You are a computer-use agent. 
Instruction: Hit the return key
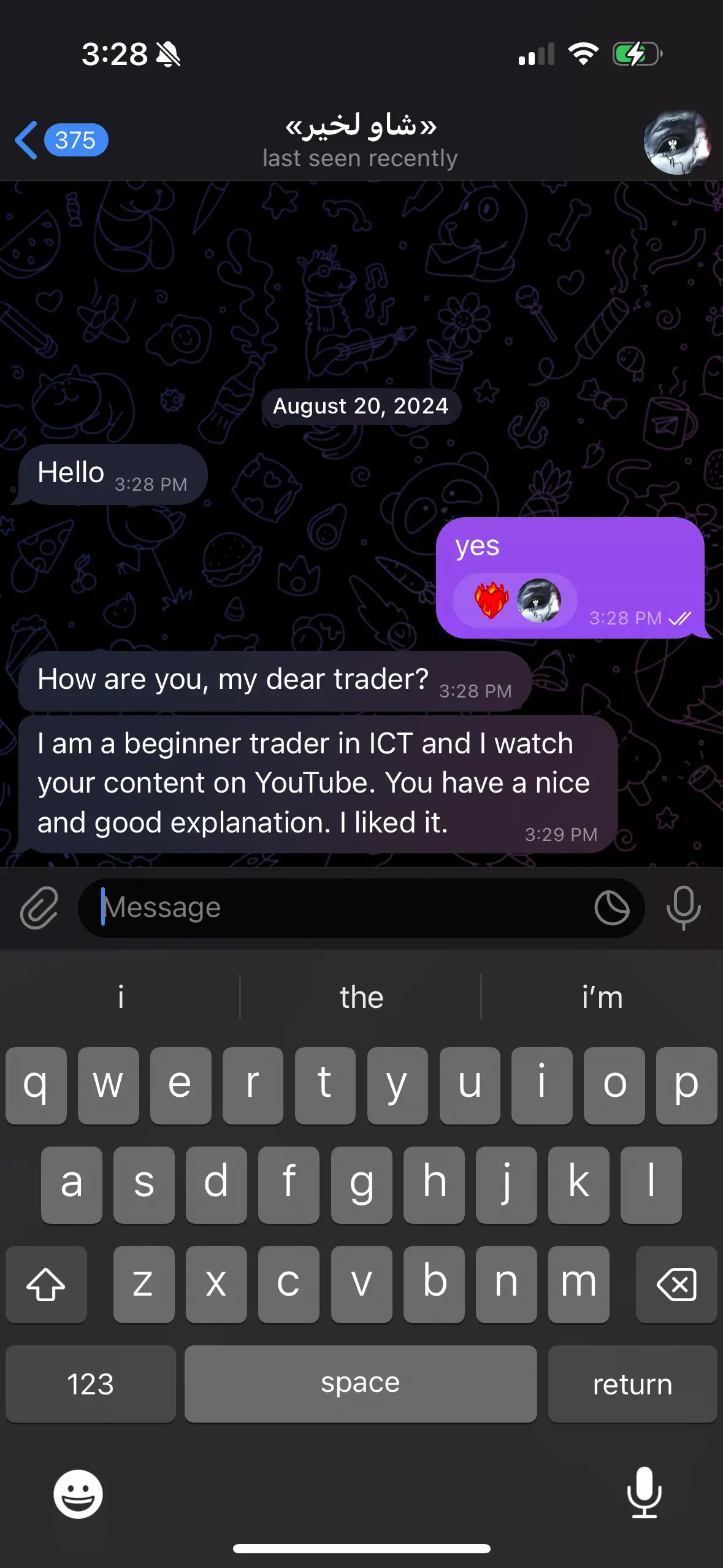click(632, 1384)
